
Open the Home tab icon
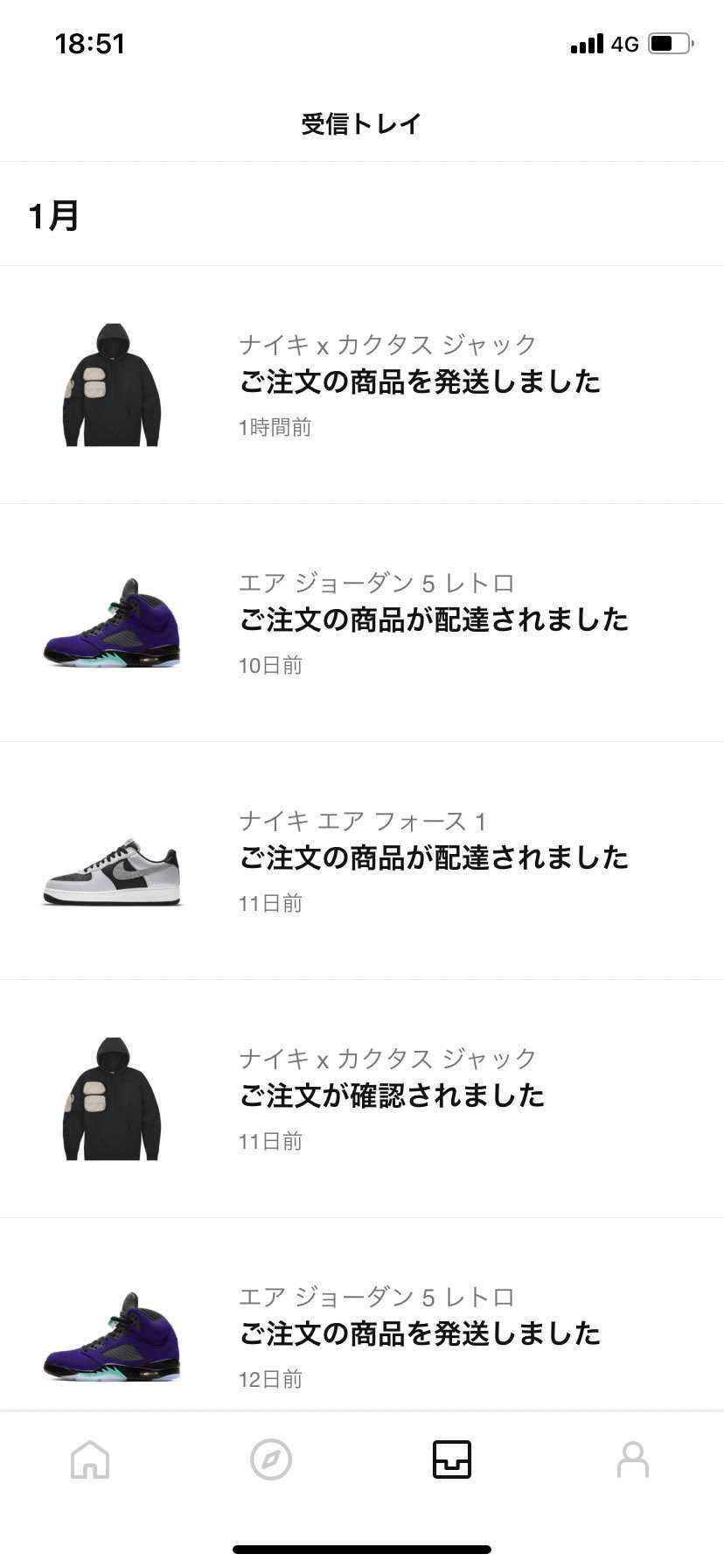[x=90, y=1459]
